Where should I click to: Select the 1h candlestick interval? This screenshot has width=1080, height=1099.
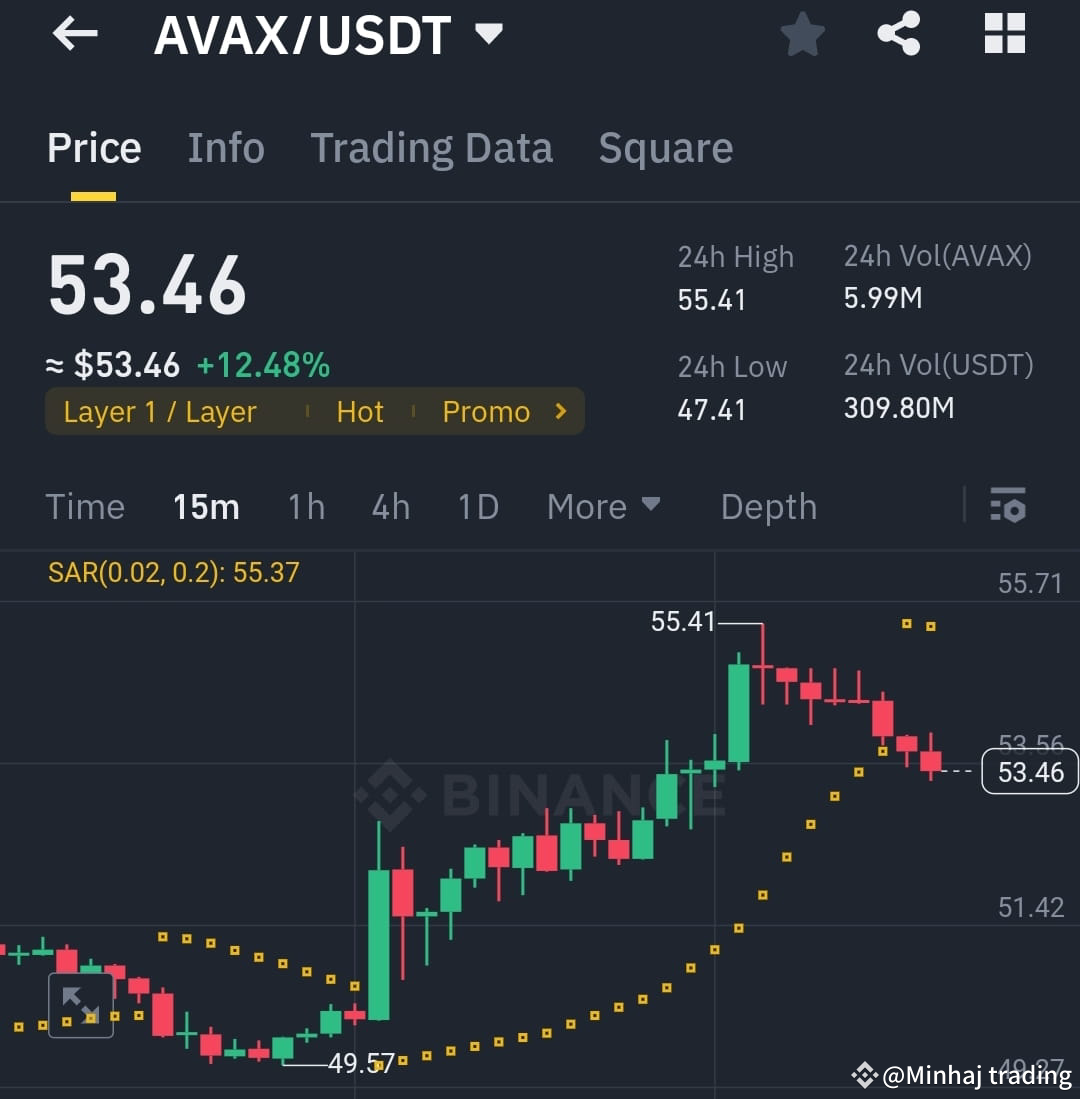(306, 506)
